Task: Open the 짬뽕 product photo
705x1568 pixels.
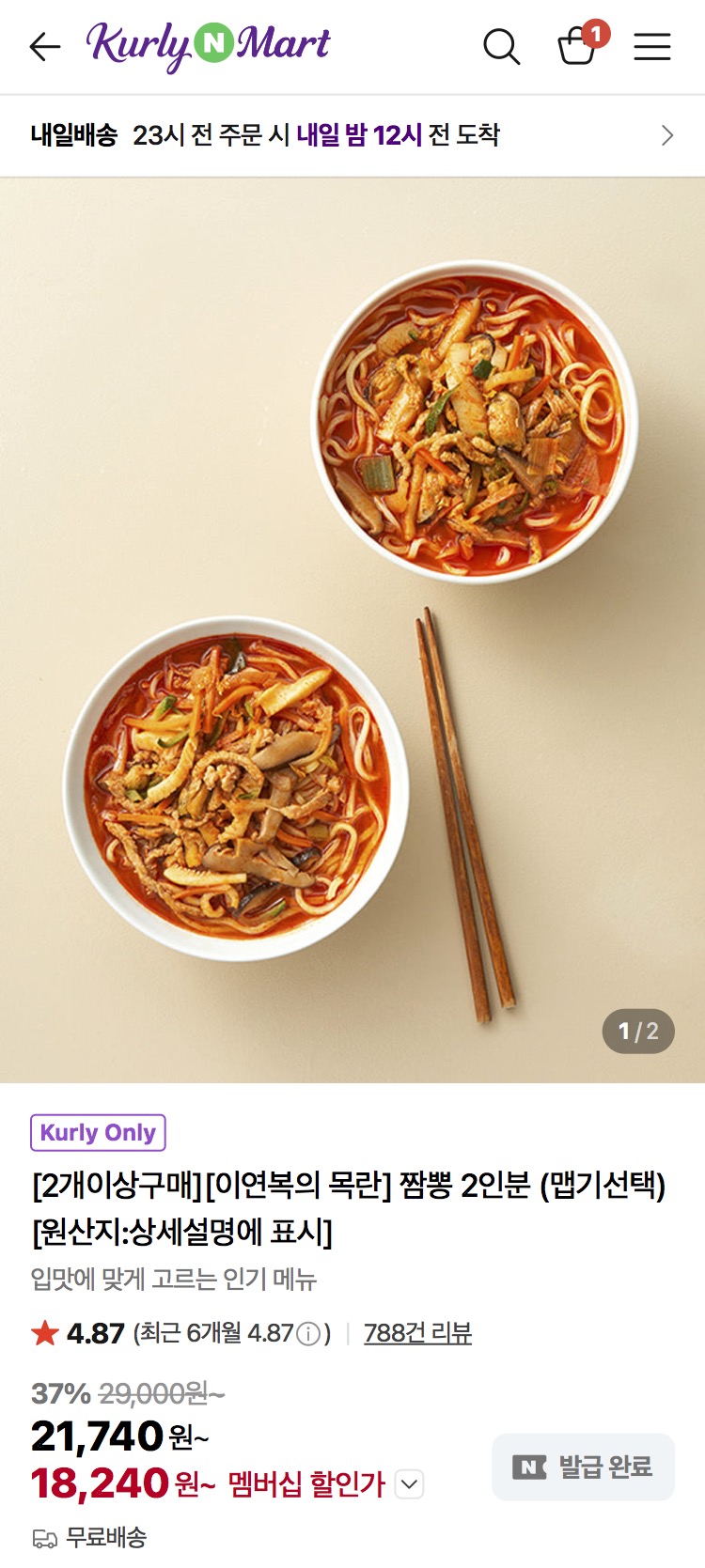Action: point(352,629)
